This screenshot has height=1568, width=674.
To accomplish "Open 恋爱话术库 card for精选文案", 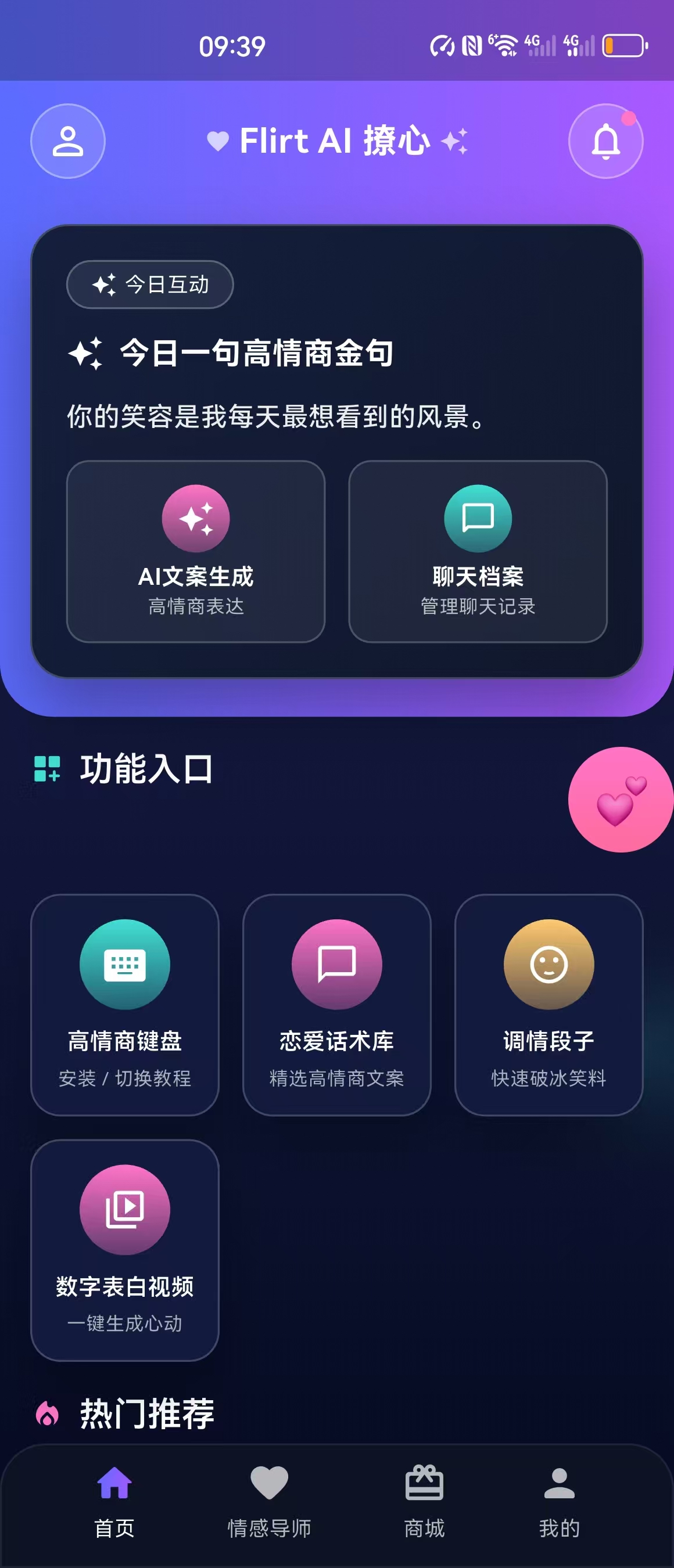I will pos(336,1004).
